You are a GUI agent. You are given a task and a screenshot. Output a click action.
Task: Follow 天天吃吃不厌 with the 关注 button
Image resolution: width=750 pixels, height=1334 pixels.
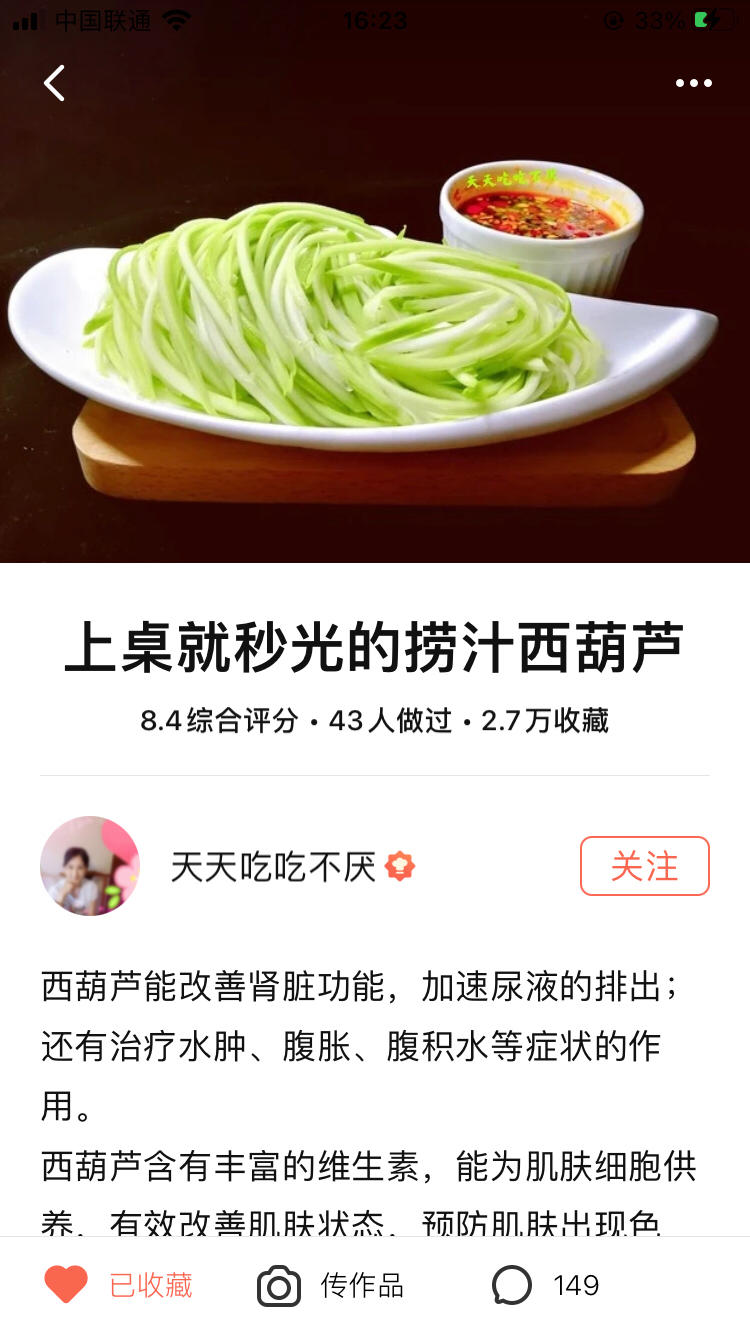(x=644, y=866)
